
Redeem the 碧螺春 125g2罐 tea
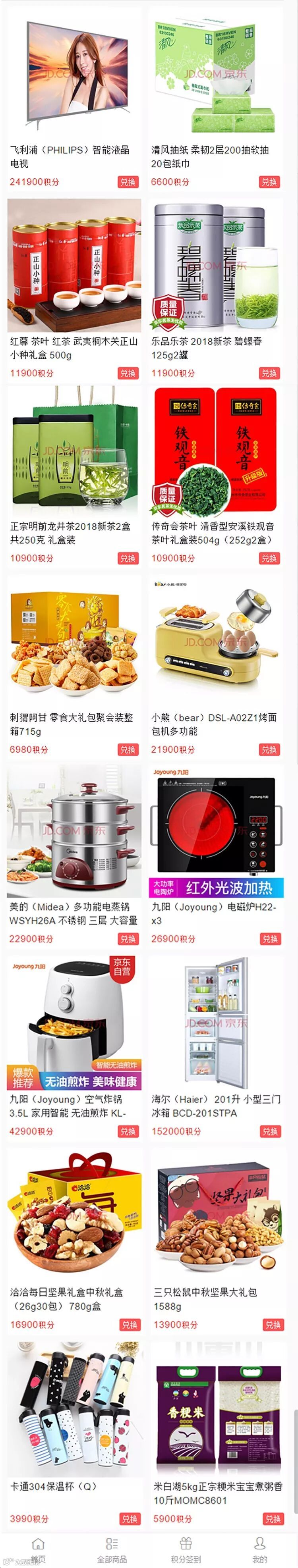tap(269, 373)
